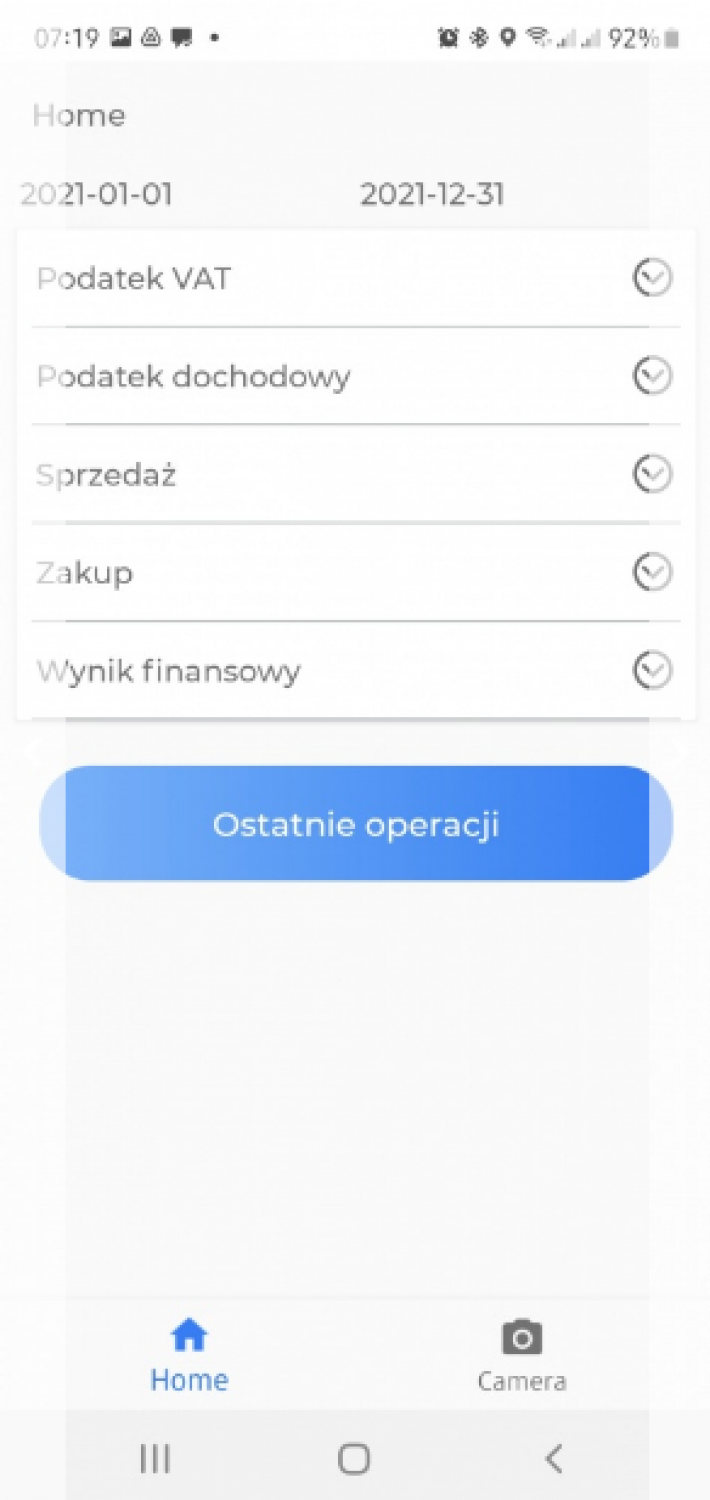Select the Home tab
Image resolution: width=710 pixels, height=1500 pixels.
click(189, 1355)
